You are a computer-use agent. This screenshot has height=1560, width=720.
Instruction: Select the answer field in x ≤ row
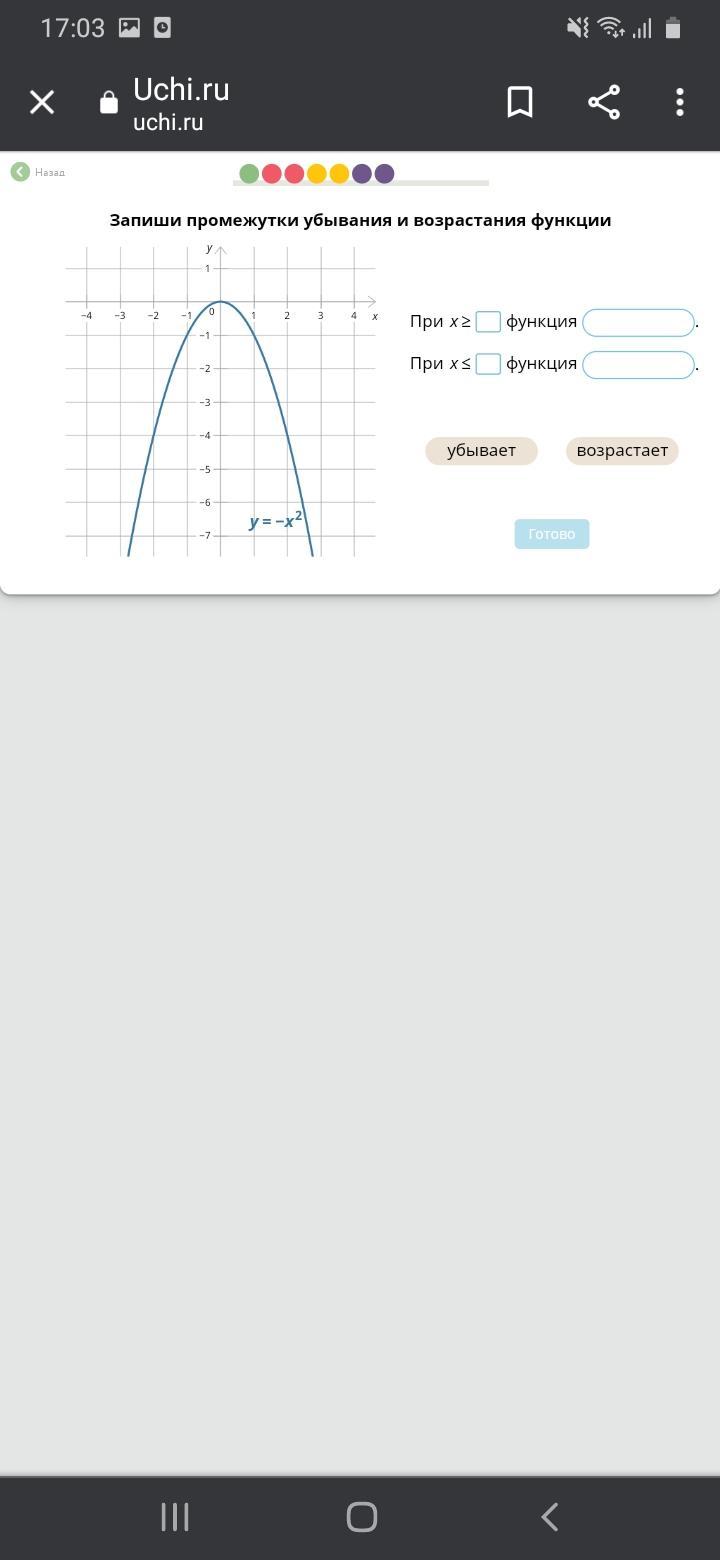[638, 365]
